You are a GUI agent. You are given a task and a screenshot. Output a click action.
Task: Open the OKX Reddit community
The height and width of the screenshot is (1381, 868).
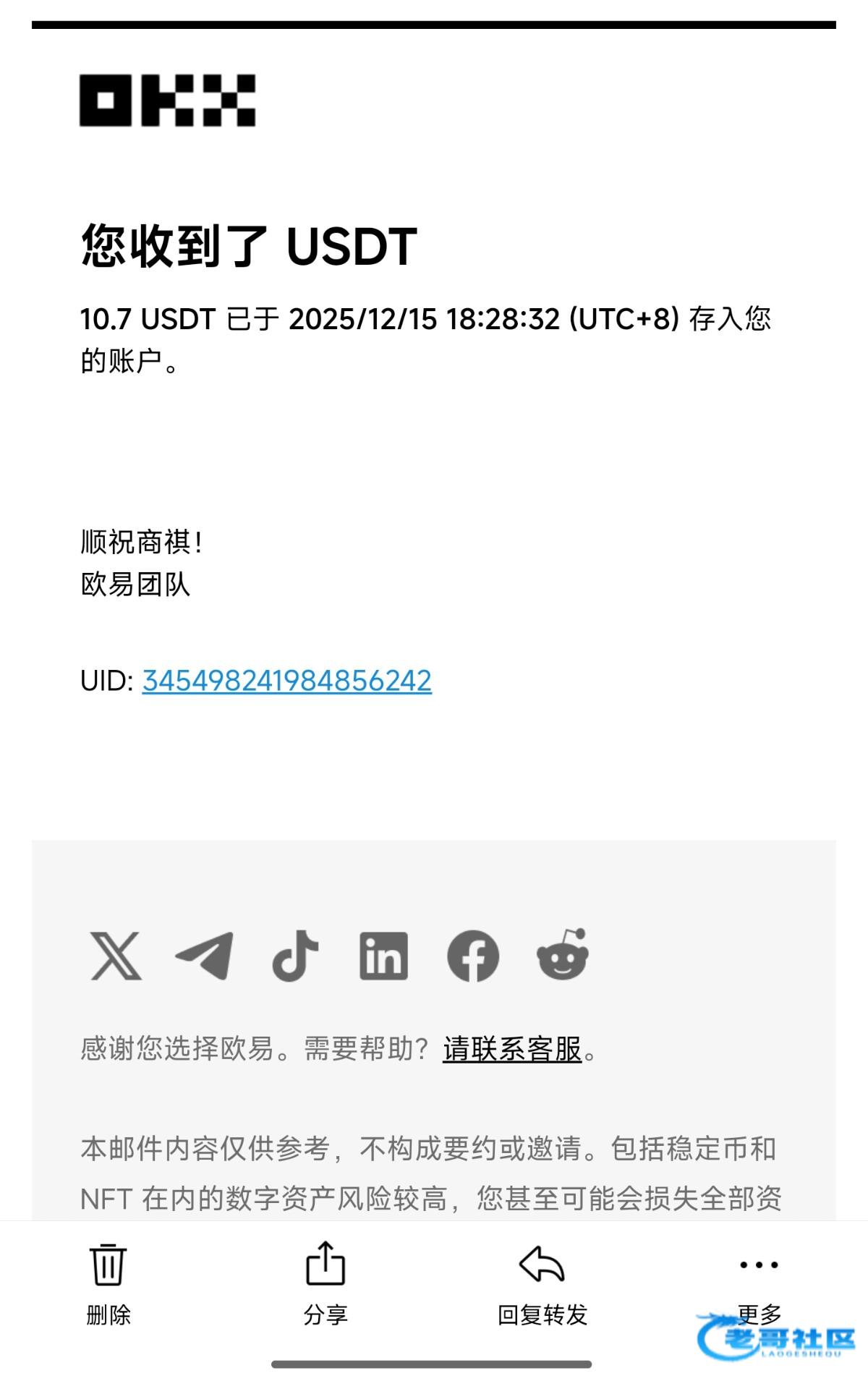pyautogui.click(x=563, y=956)
